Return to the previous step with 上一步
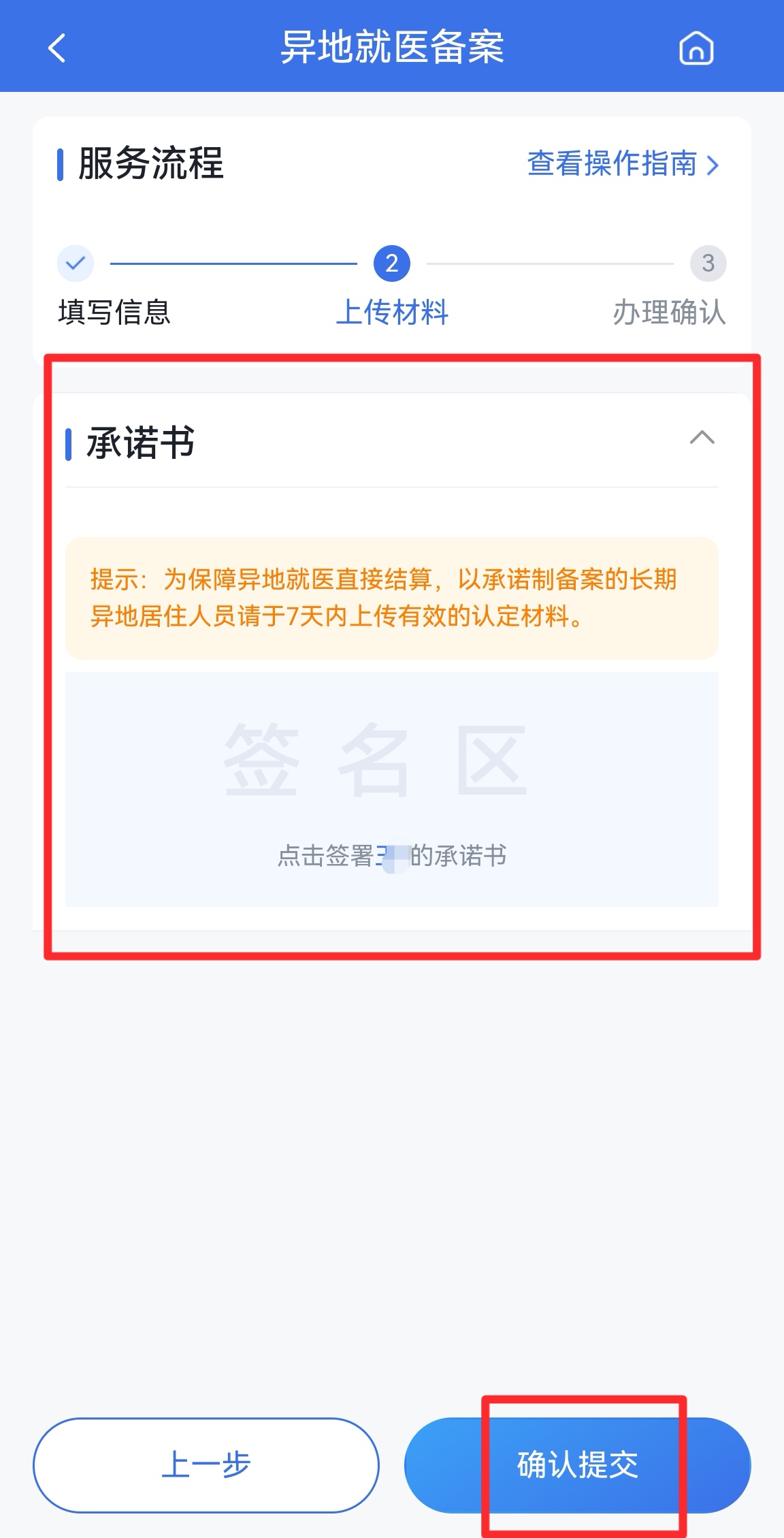The image size is (784, 1538). click(206, 1464)
